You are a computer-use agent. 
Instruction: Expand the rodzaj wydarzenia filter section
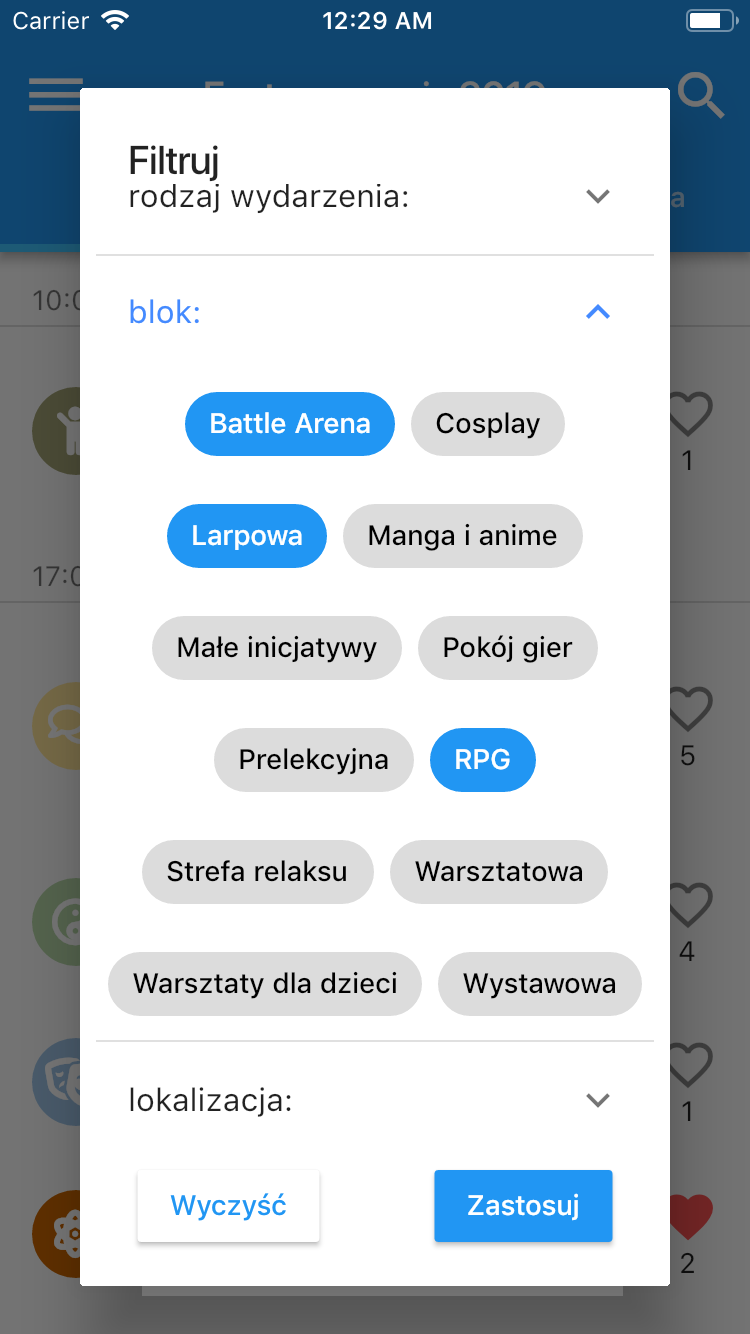pos(597,197)
